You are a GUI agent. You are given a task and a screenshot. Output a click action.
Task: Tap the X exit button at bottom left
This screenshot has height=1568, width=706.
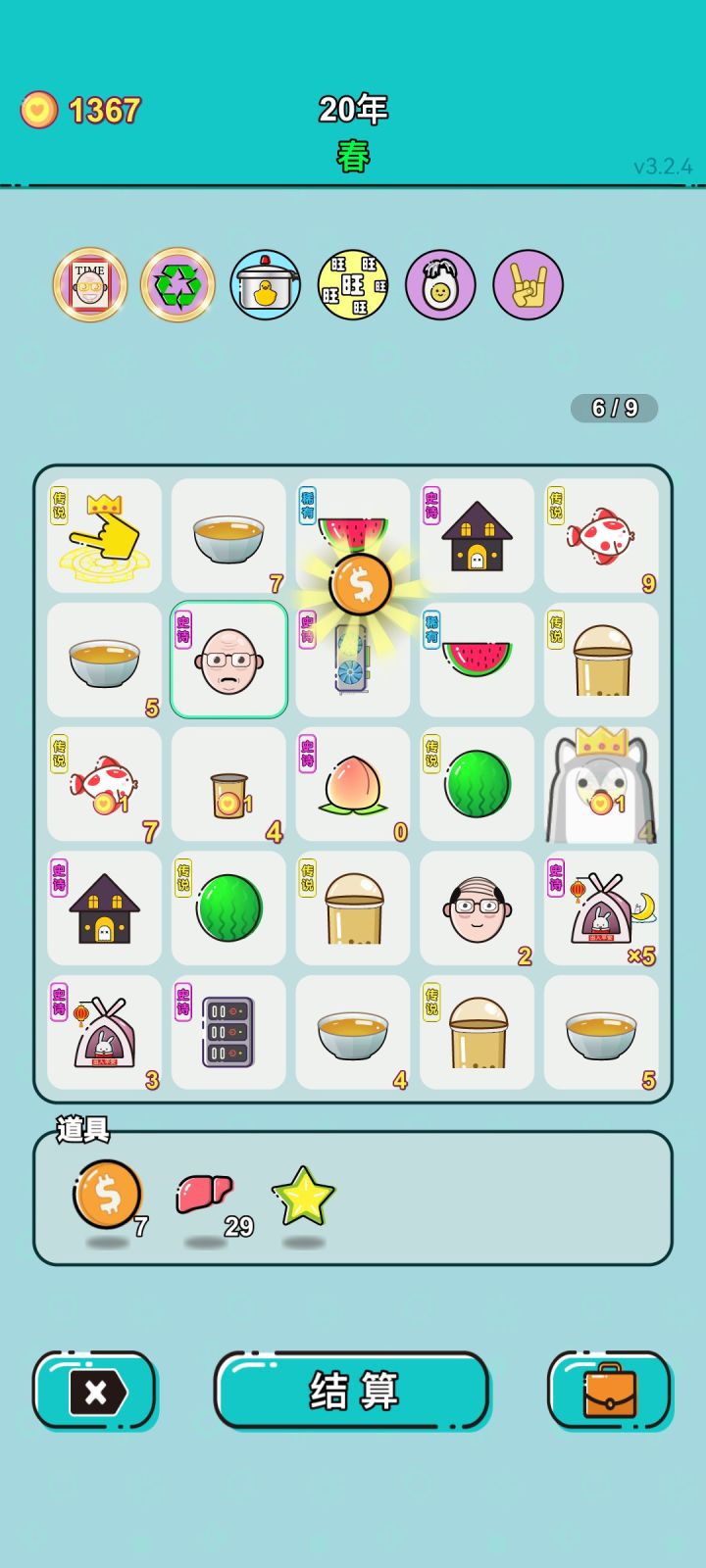94,1392
